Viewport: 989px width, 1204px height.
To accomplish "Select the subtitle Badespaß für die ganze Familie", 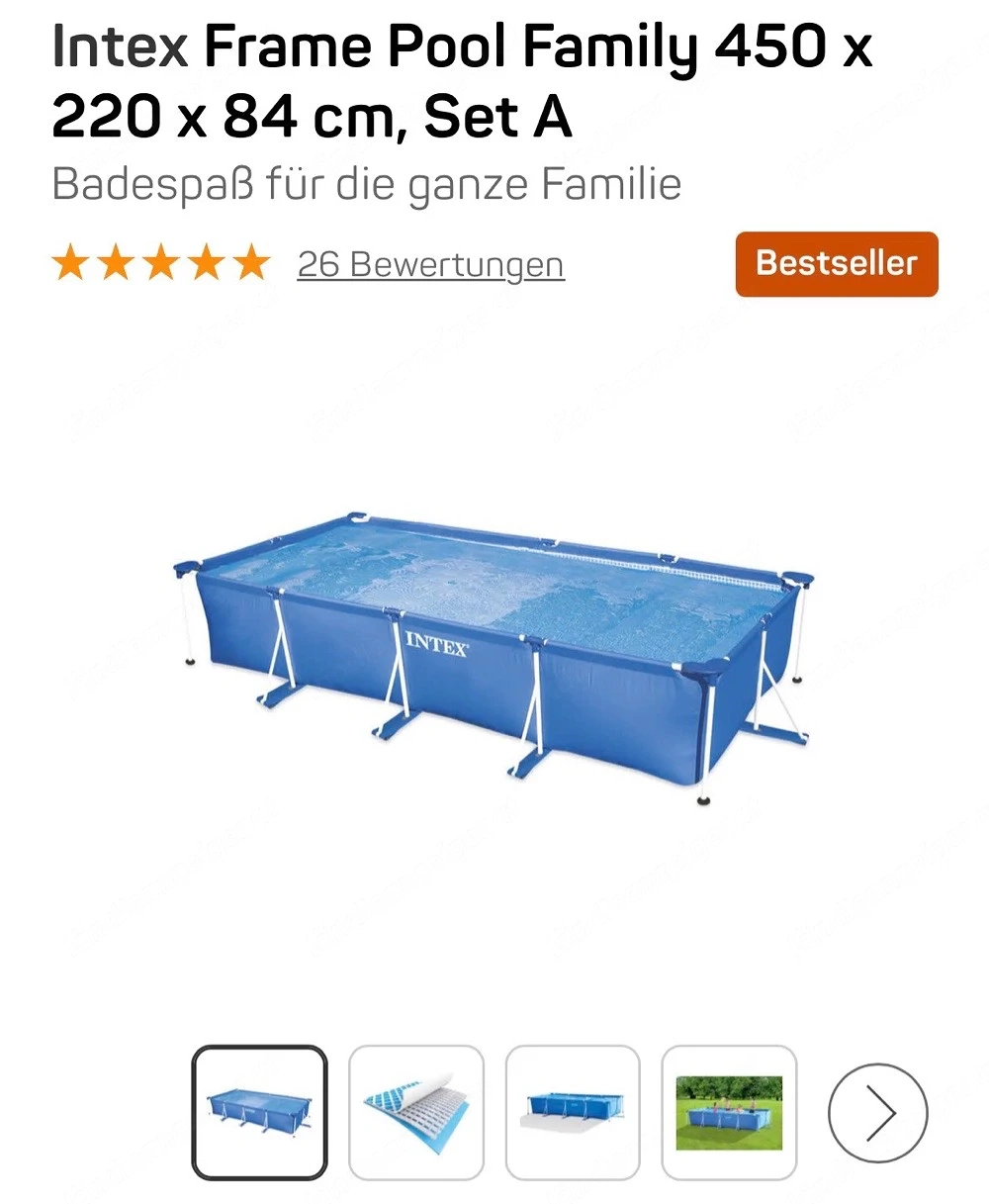I will [366, 184].
